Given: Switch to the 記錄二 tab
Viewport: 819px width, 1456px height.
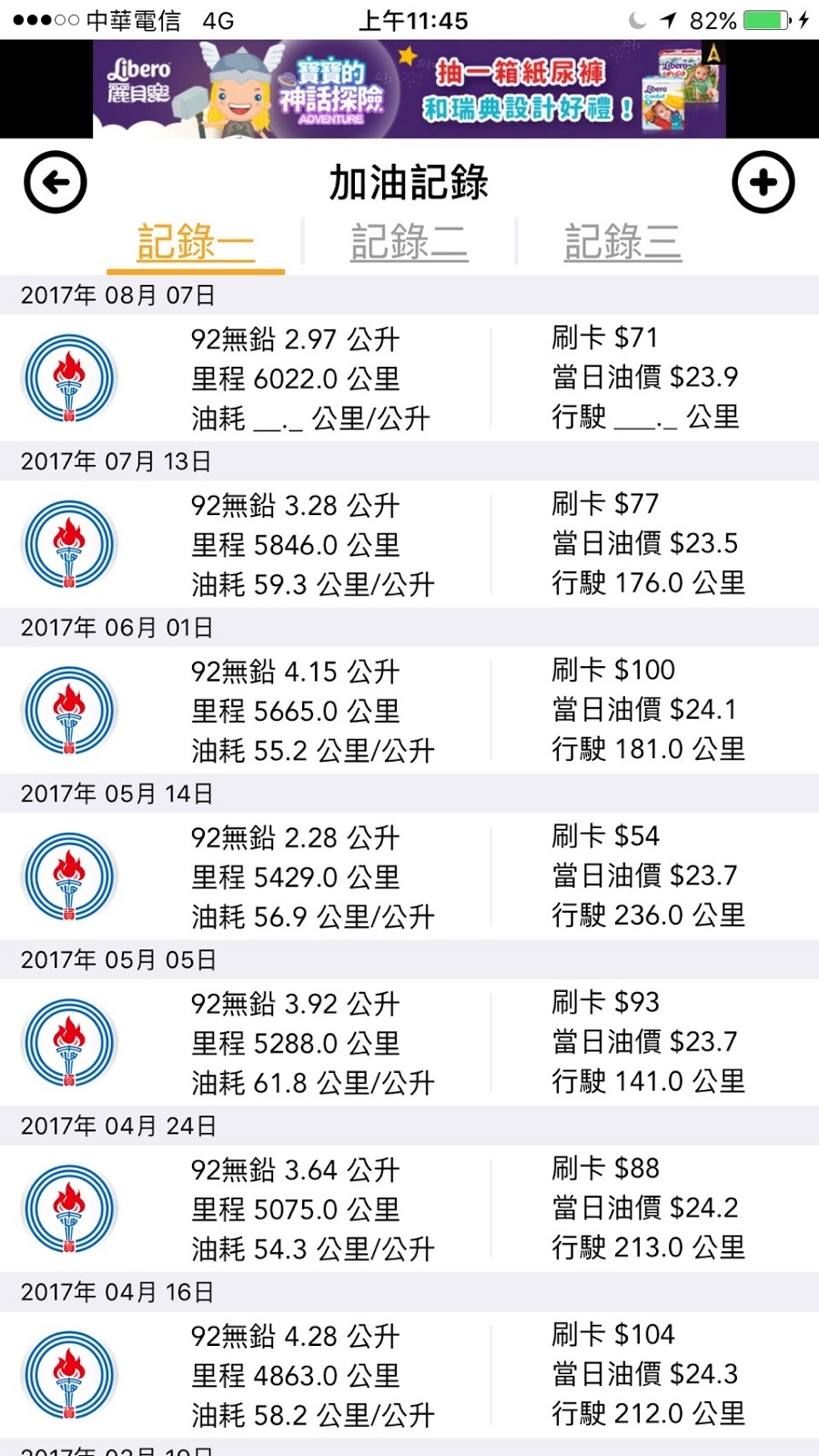Looking at the screenshot, I should pyautogui.click(x=409, y=243).
